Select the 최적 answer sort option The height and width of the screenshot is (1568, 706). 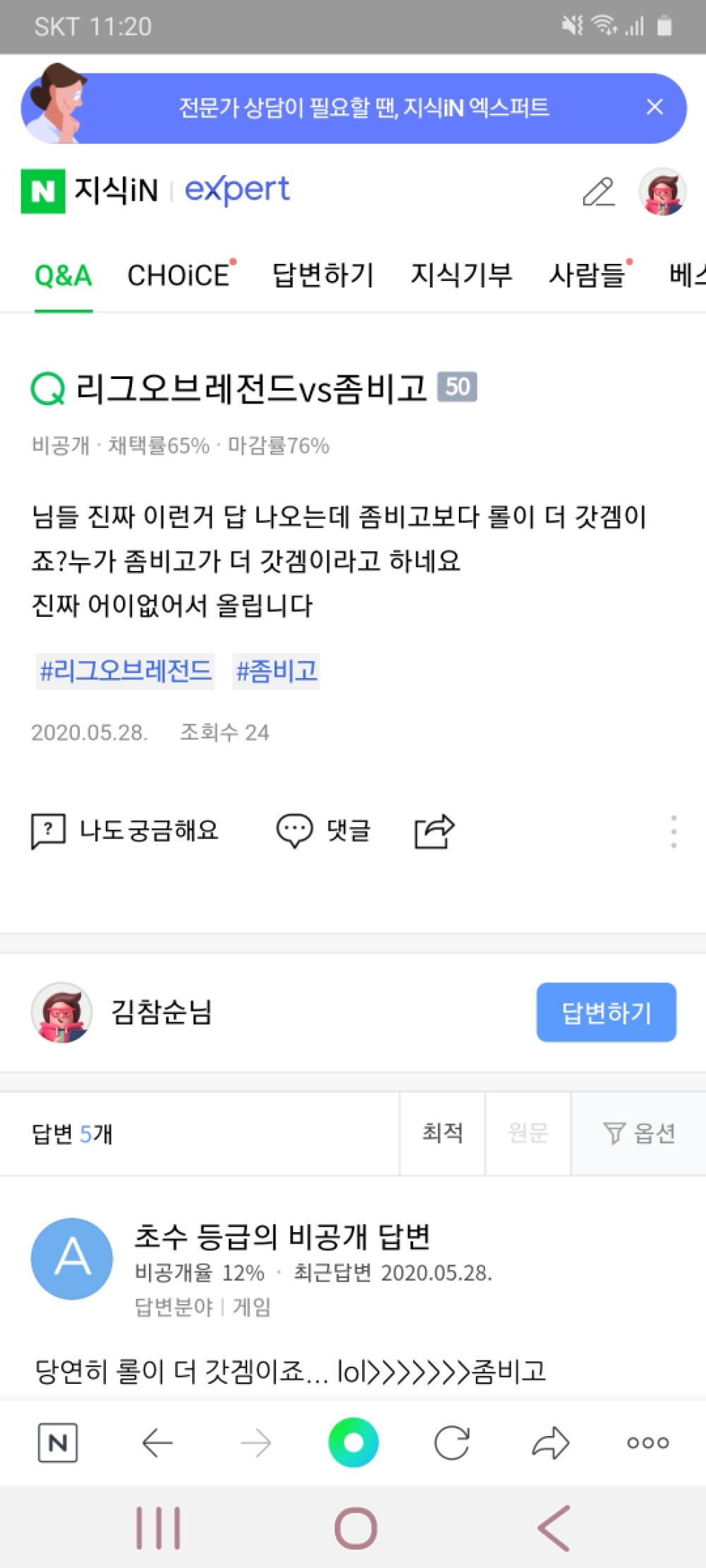pos(442,1133)
